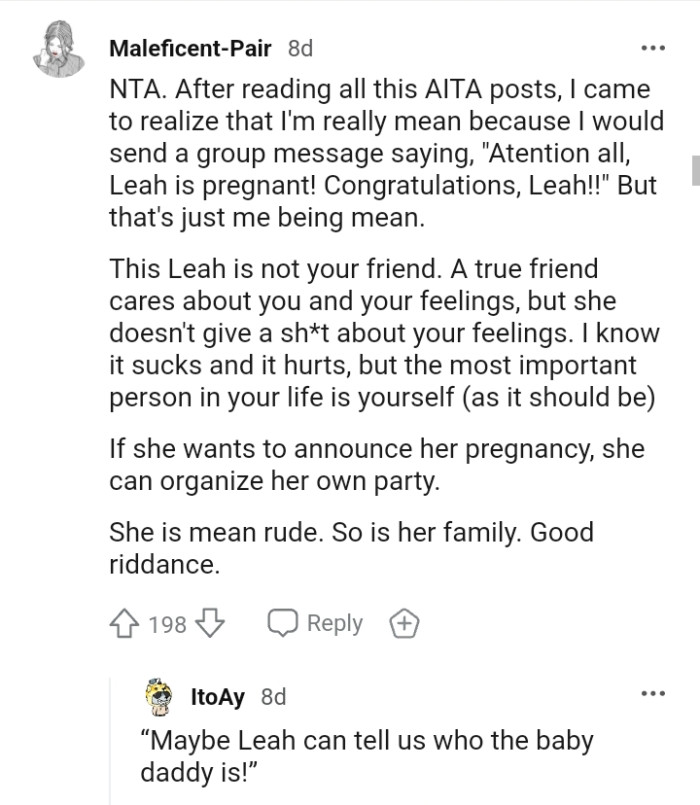Give an award to Maleficent-Pair's comment

[405, 624]
